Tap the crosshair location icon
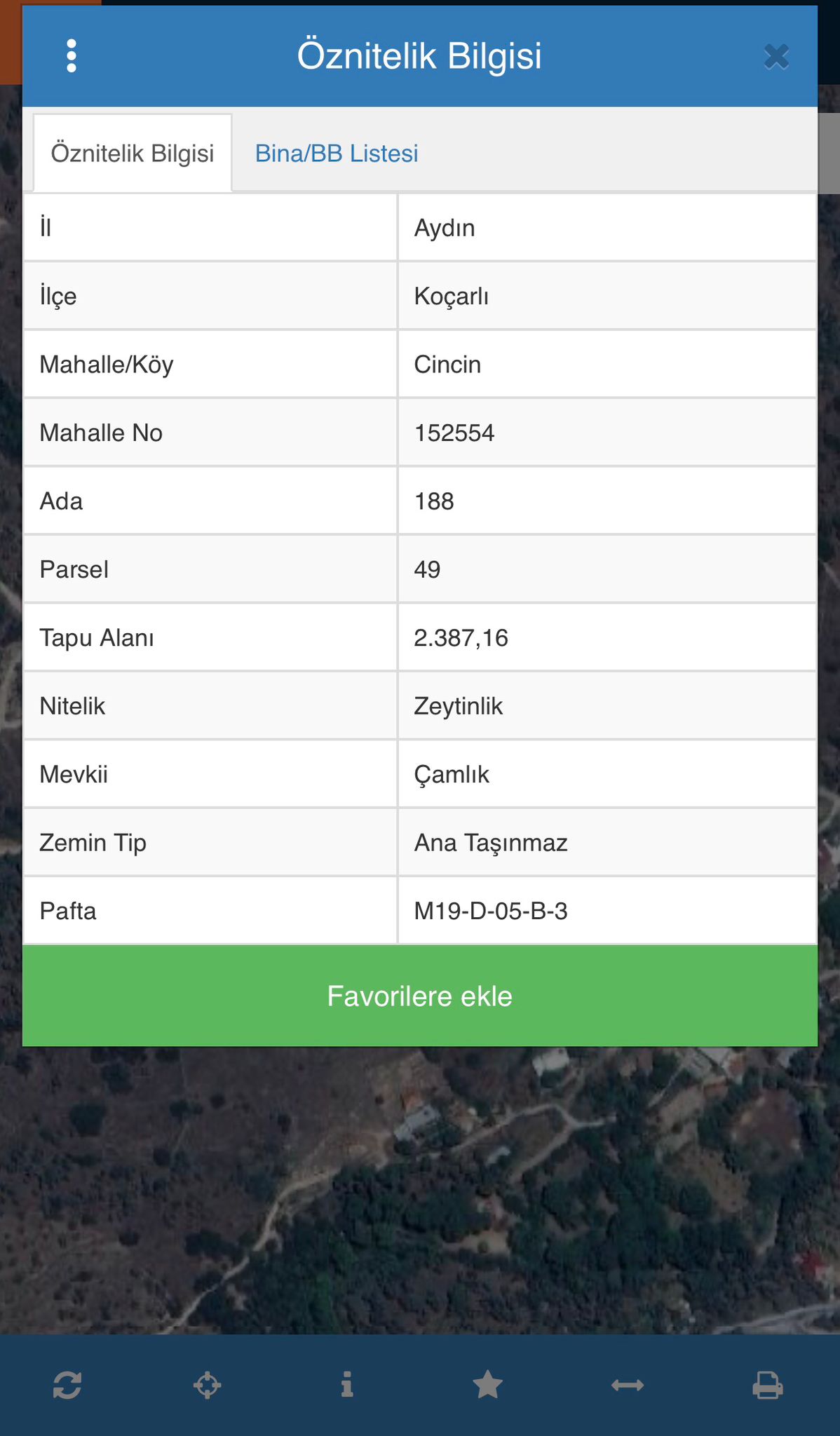840x1436 pixels. pos(207,1385)
